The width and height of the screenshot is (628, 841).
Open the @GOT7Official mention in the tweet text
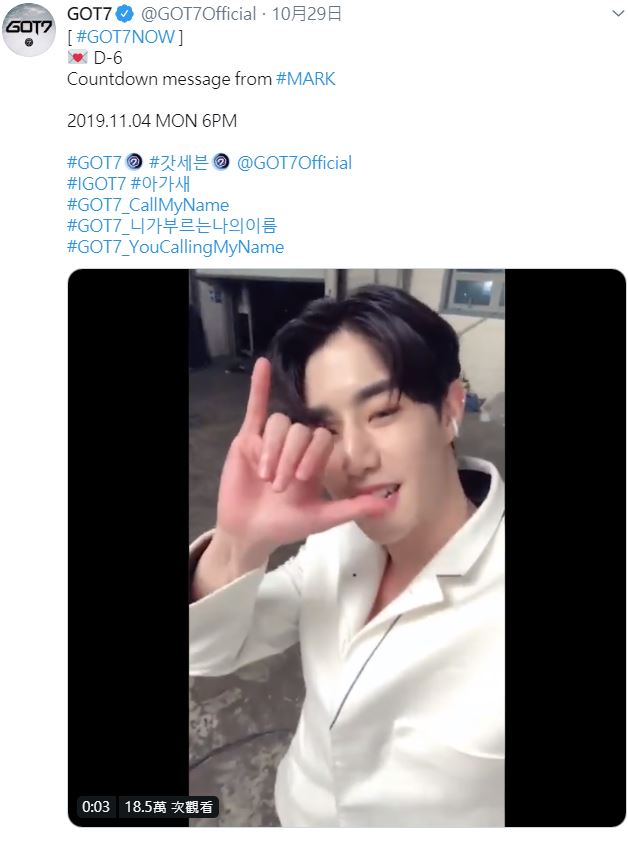(x=294, y=163)
